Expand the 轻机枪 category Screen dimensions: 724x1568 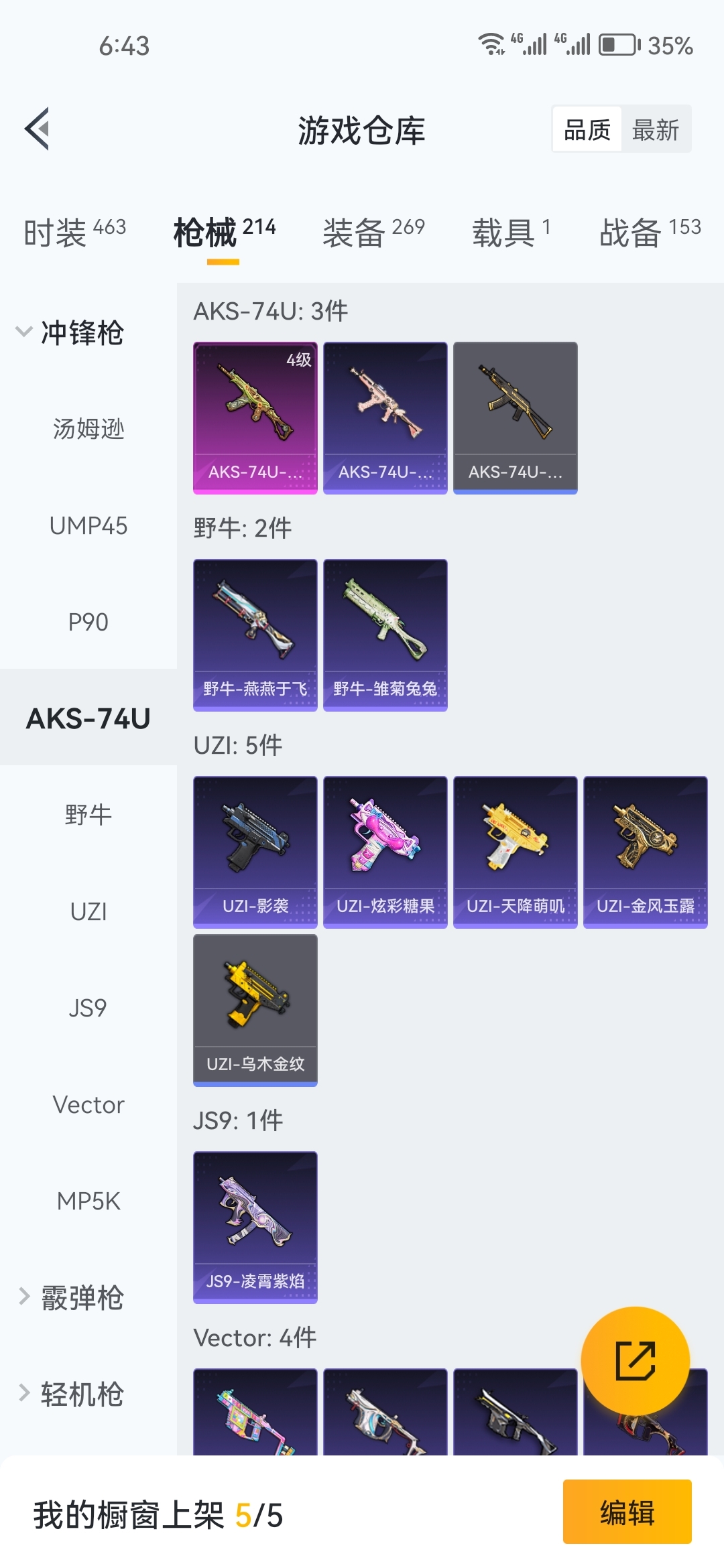pyautogui.click(x=70, y=1394)
